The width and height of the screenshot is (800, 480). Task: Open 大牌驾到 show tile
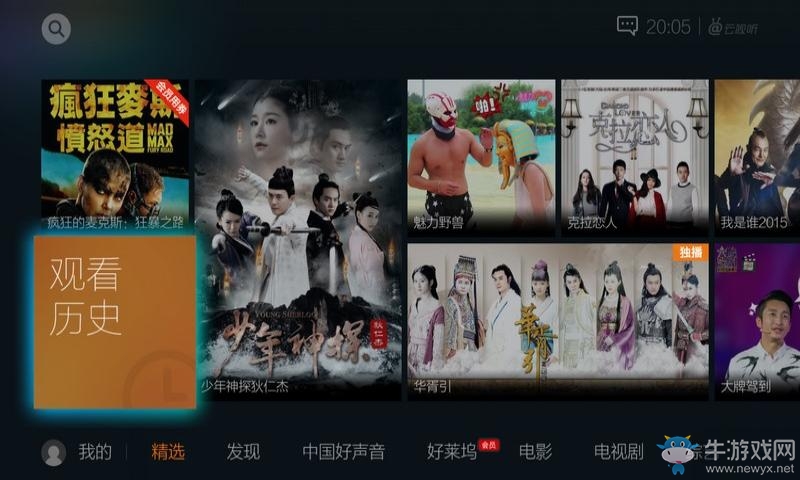click(757, 320)
